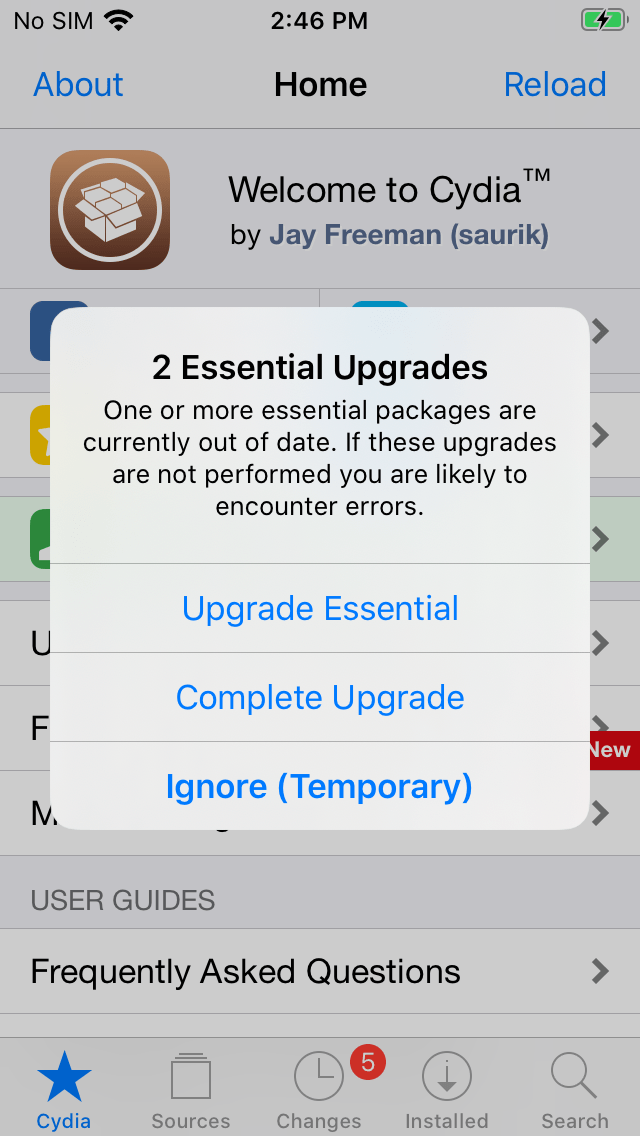This screenshot has height=1136, width=640.
Task: Choose Upgrade Essential in the dialog
Action: 320,609
